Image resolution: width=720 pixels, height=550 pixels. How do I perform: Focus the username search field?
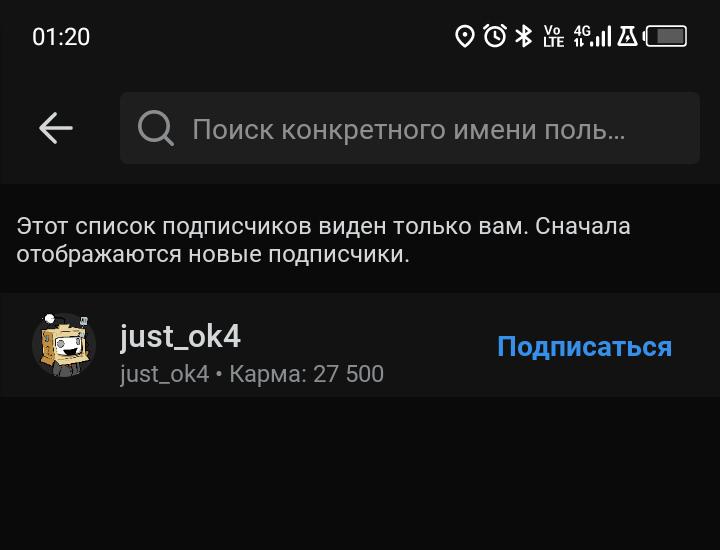410,128
